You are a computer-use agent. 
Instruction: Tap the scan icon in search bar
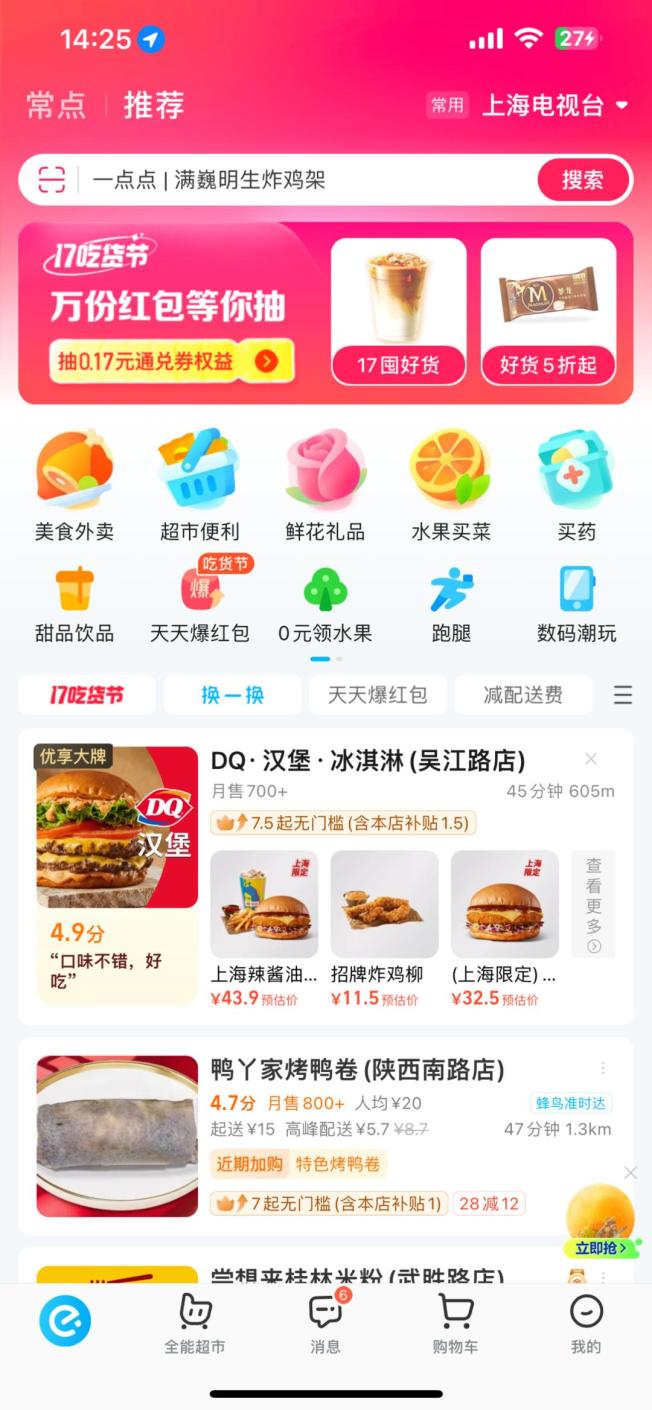52,180
